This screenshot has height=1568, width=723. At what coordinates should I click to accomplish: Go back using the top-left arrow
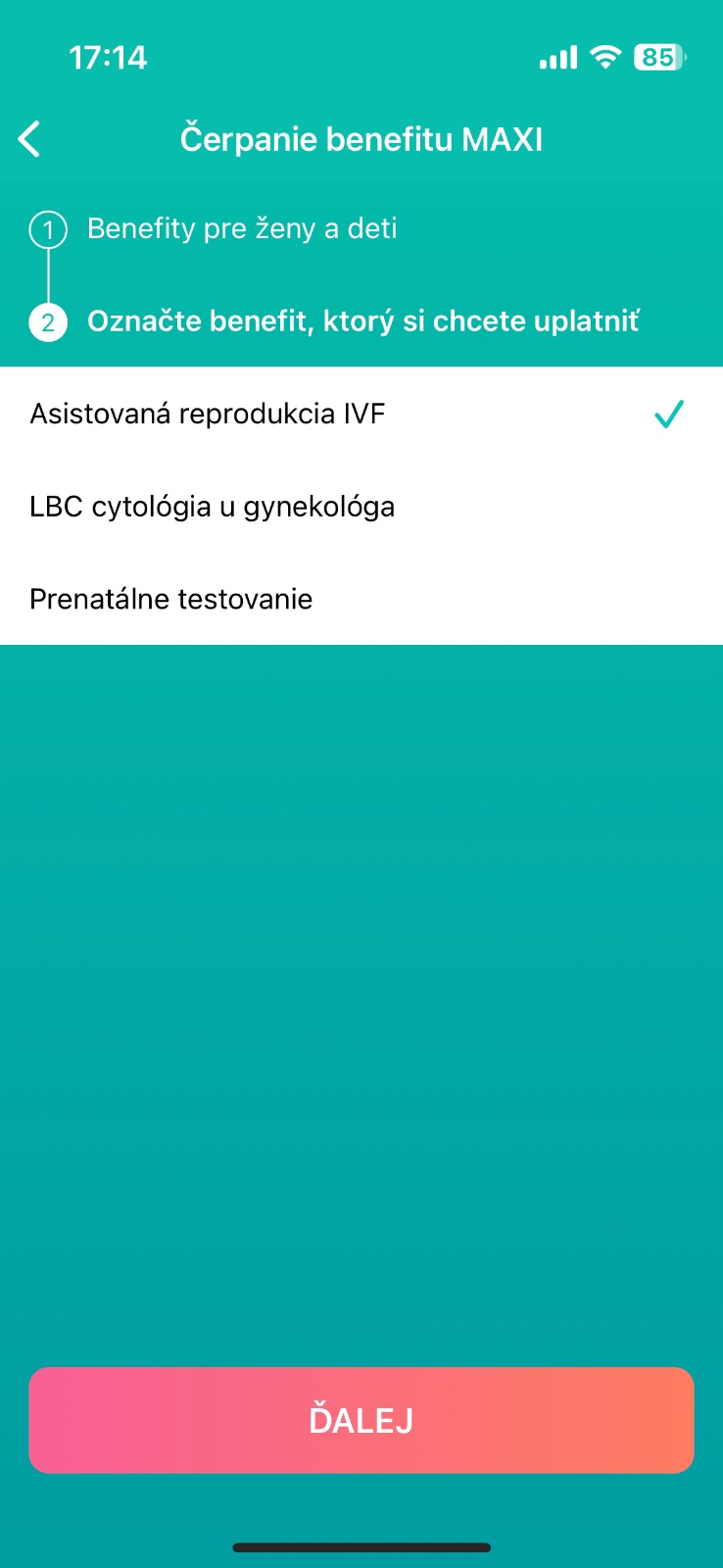click(x=30, y=139)
